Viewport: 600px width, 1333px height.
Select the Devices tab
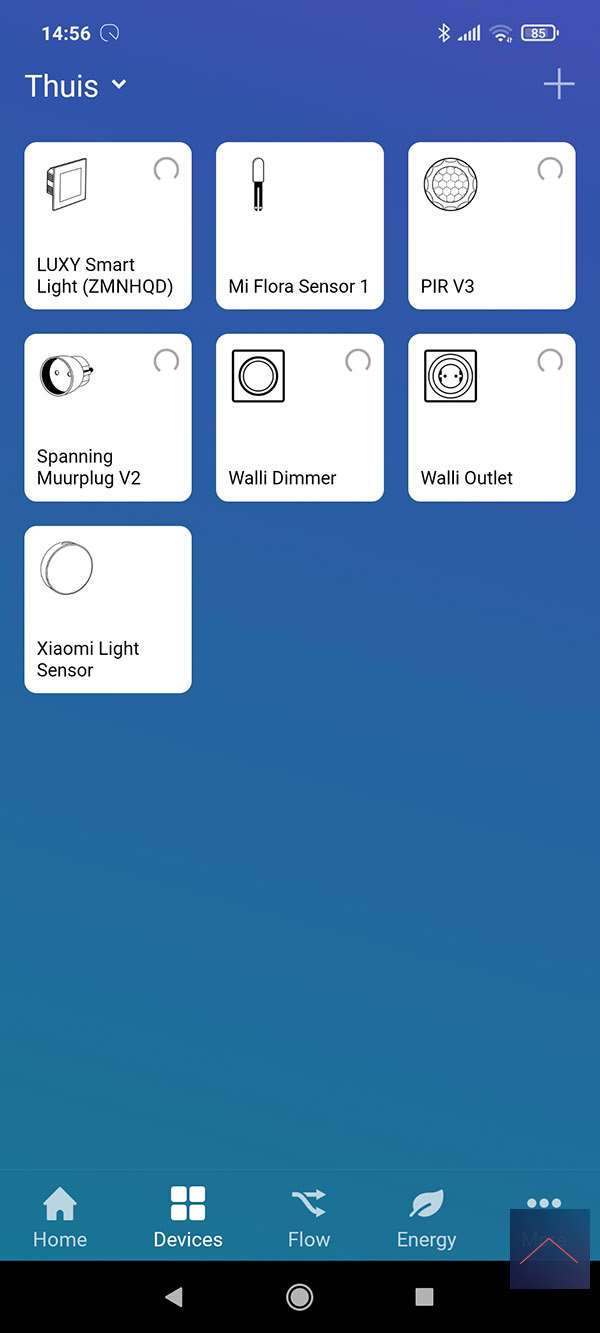(x=188, y=1217)
